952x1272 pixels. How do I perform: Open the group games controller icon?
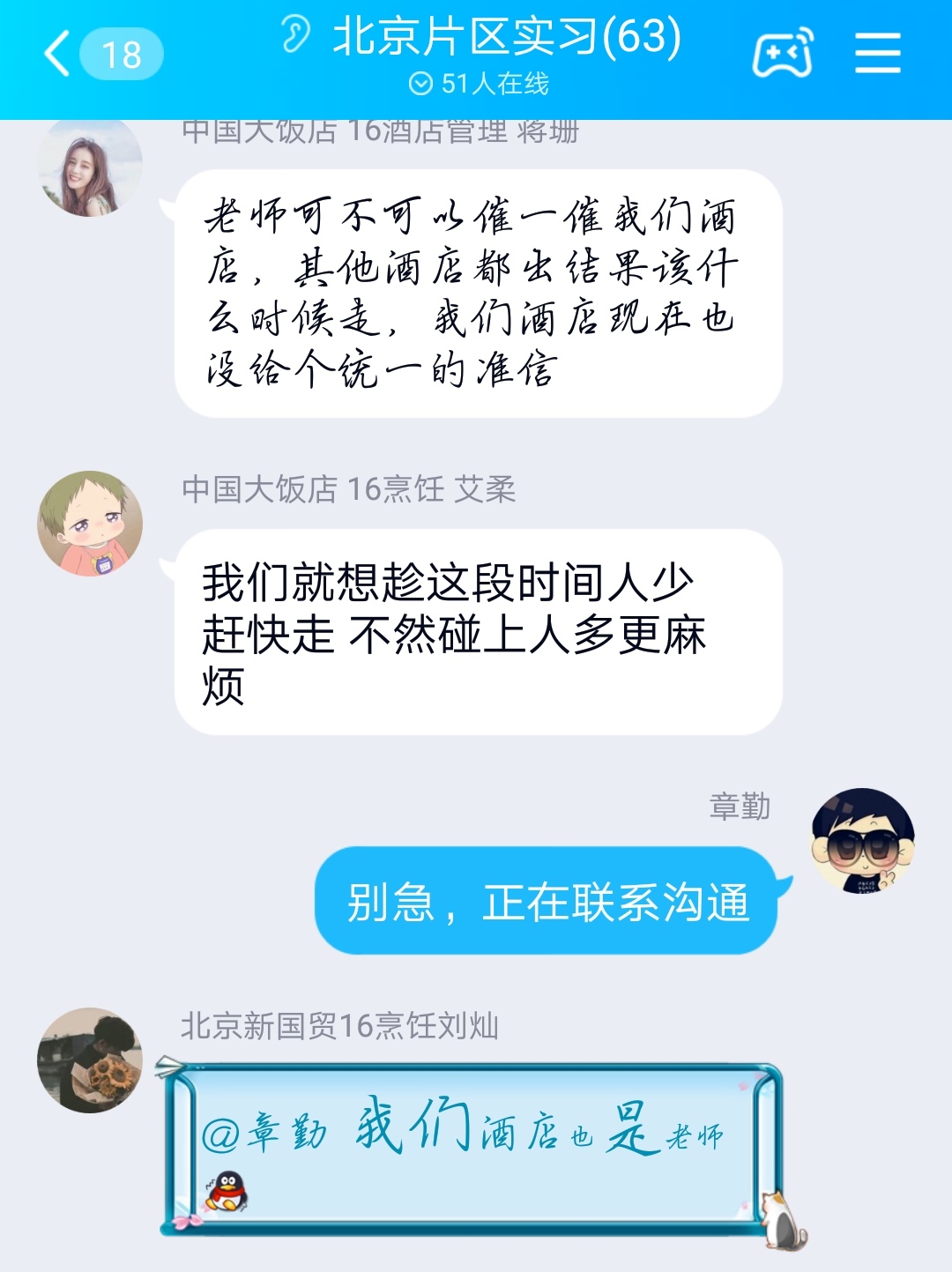point(782,55)
